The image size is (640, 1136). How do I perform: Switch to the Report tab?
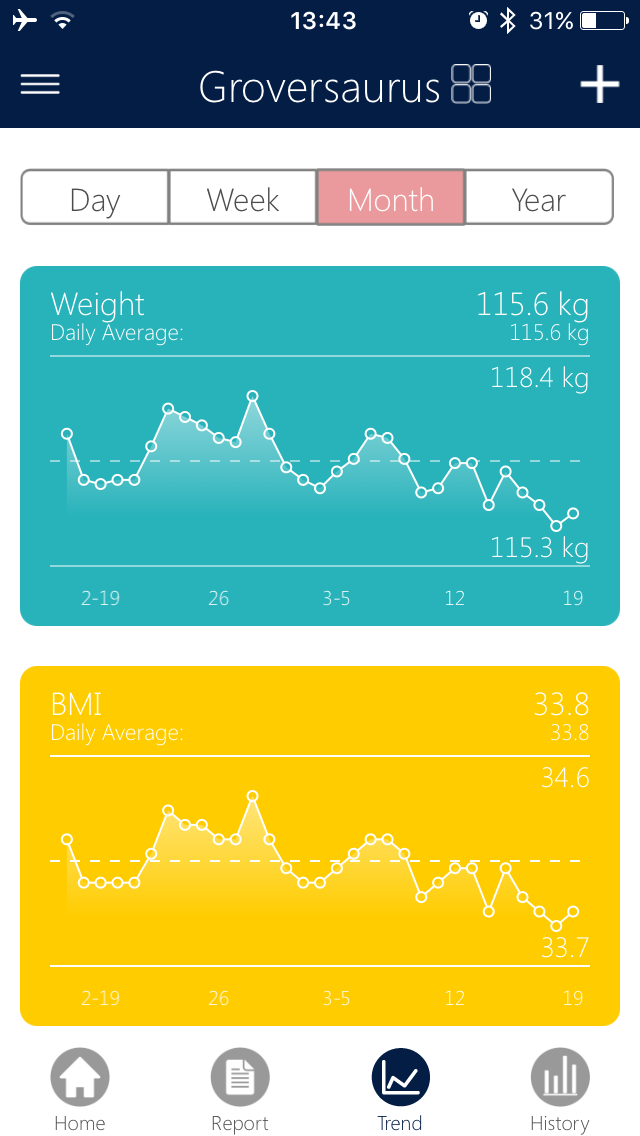click(240, 1090)
